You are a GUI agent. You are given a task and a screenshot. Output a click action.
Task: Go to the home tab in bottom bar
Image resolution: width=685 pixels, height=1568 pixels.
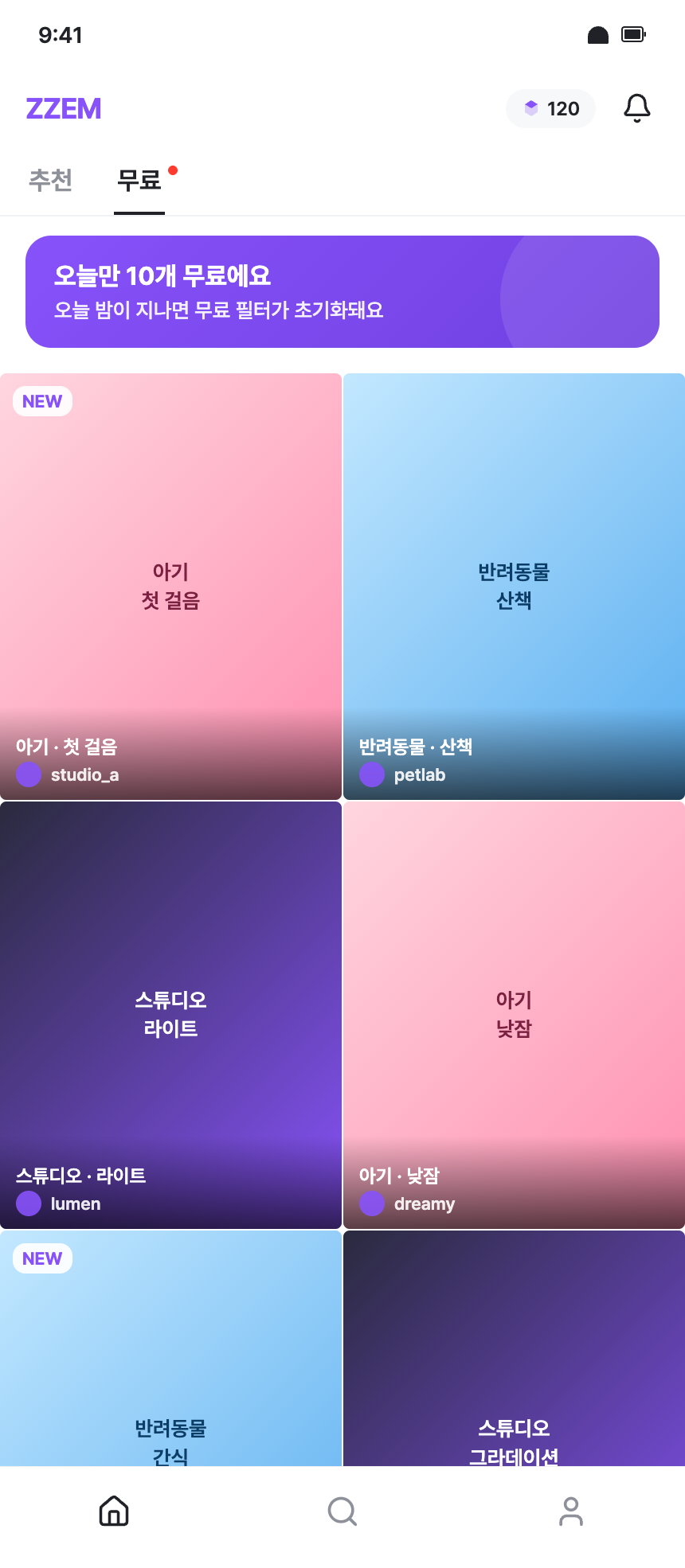coord(114,1511)
